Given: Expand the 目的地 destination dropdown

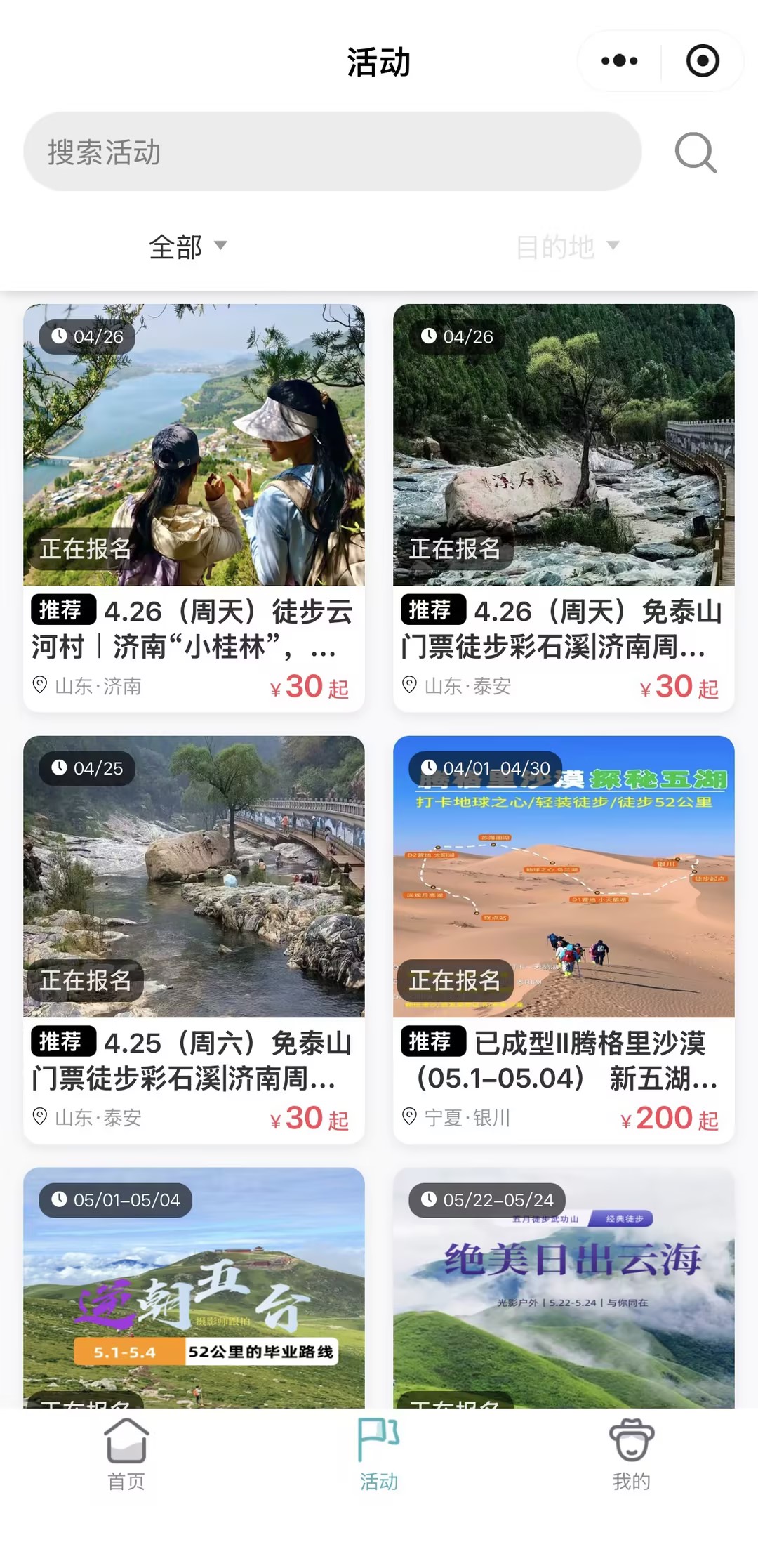Looking at the screenshot, I should (x=567, y=246).
